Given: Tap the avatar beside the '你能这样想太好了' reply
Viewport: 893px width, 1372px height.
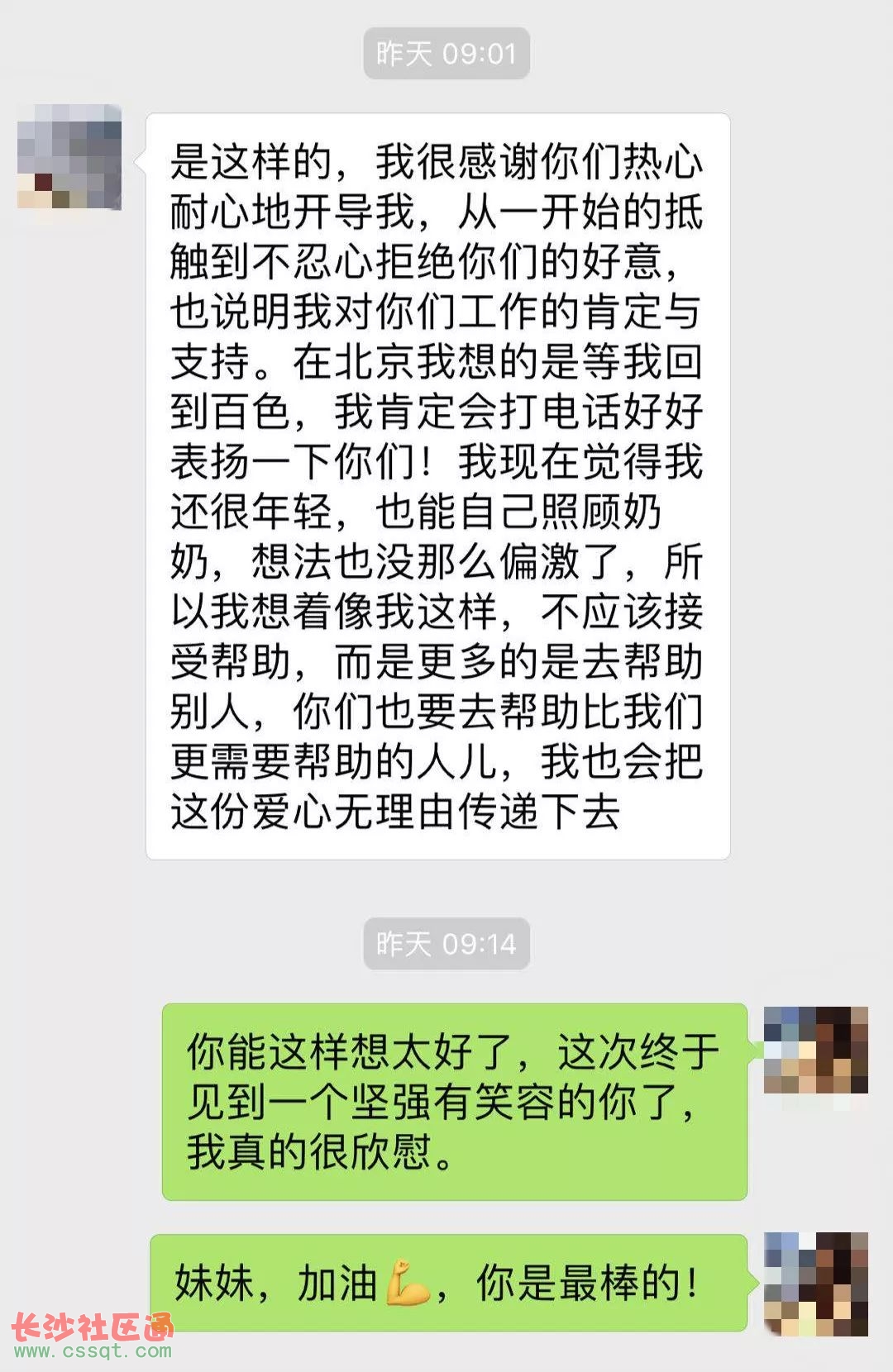Looking at the screenshot, I should click(x=815, y=1050).
